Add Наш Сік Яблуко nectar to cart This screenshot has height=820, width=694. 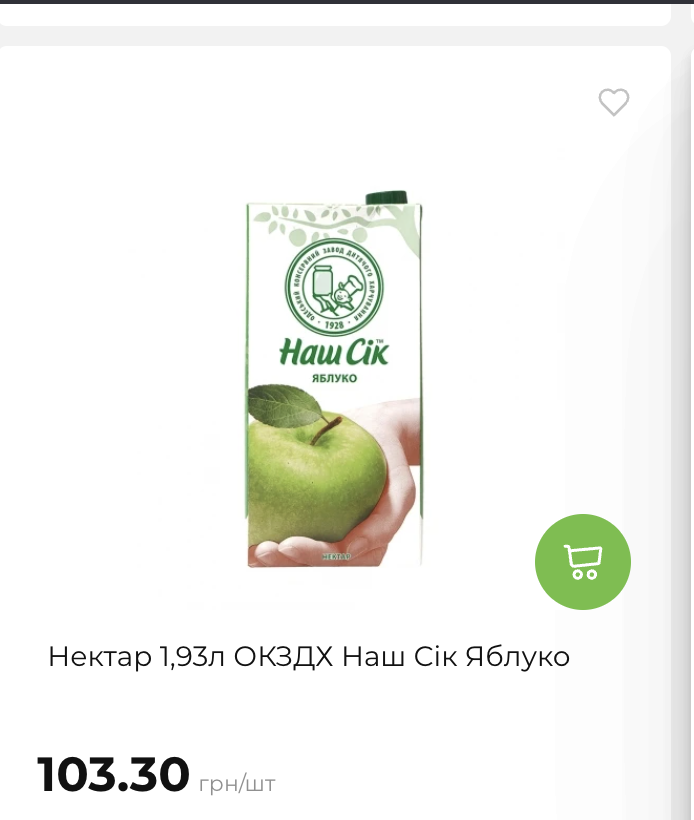582,561
